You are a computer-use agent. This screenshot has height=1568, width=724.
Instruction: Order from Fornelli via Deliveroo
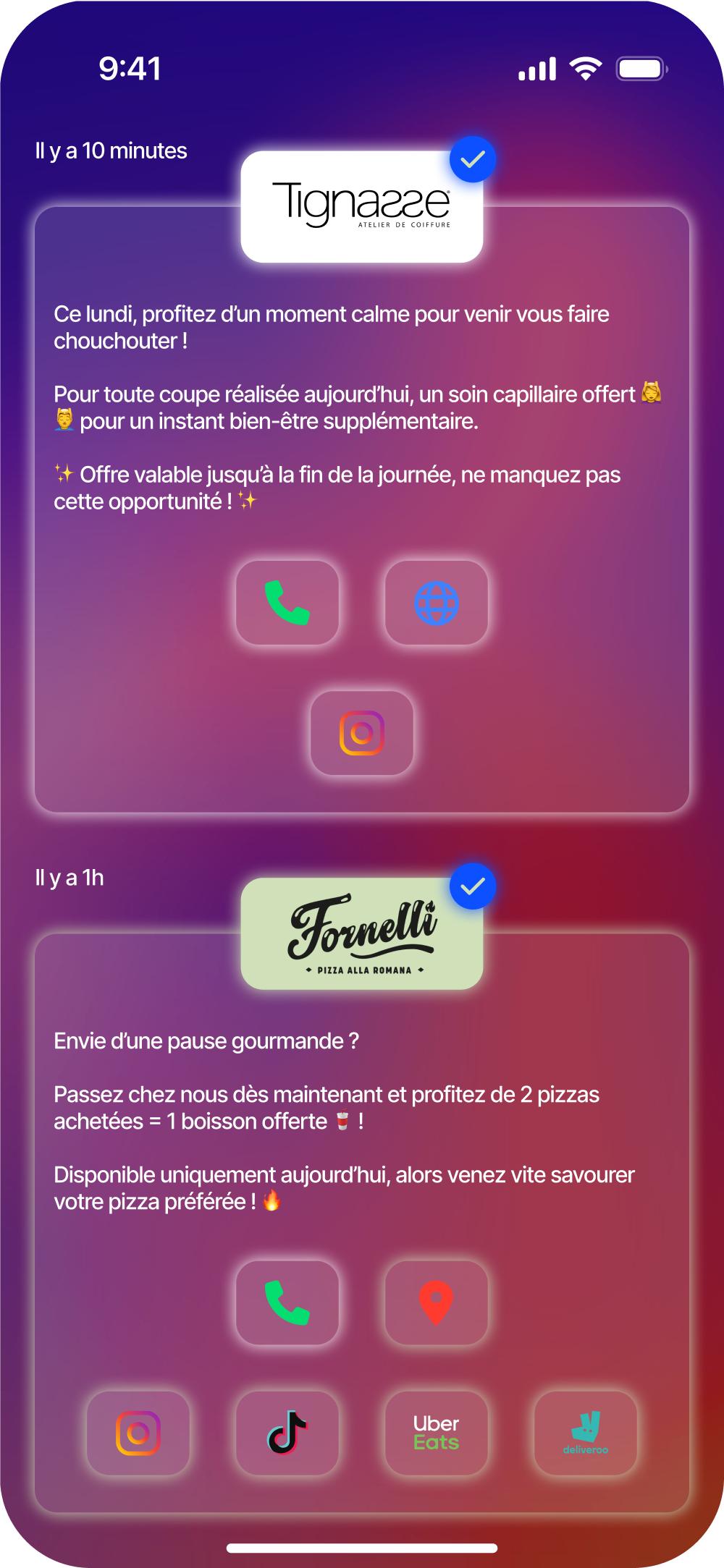pyautogui.click(x=585, y=1433)
